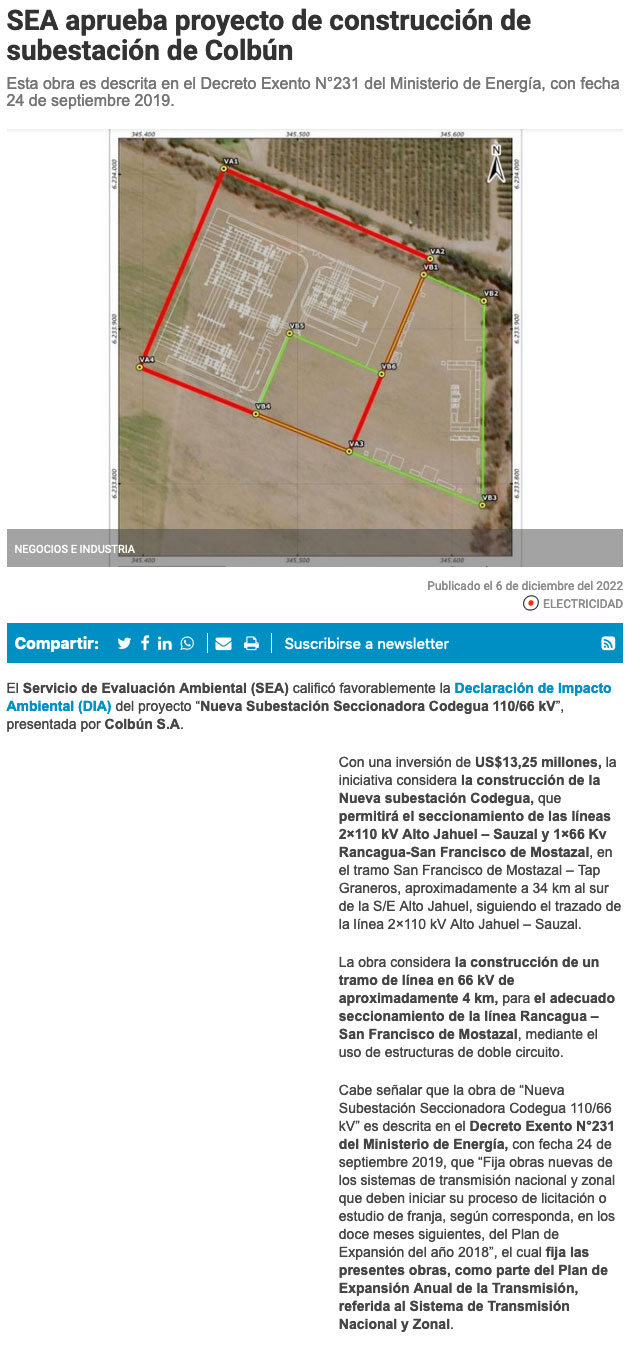Print this article

coord(251,644)
